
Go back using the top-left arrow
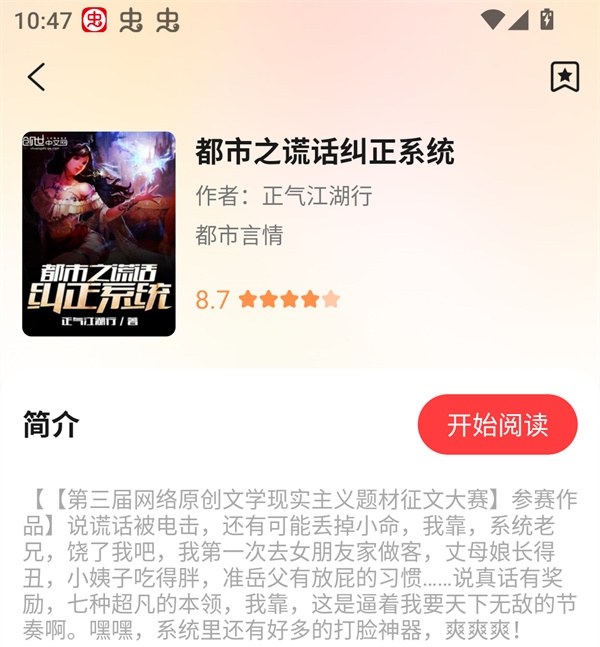37,77
